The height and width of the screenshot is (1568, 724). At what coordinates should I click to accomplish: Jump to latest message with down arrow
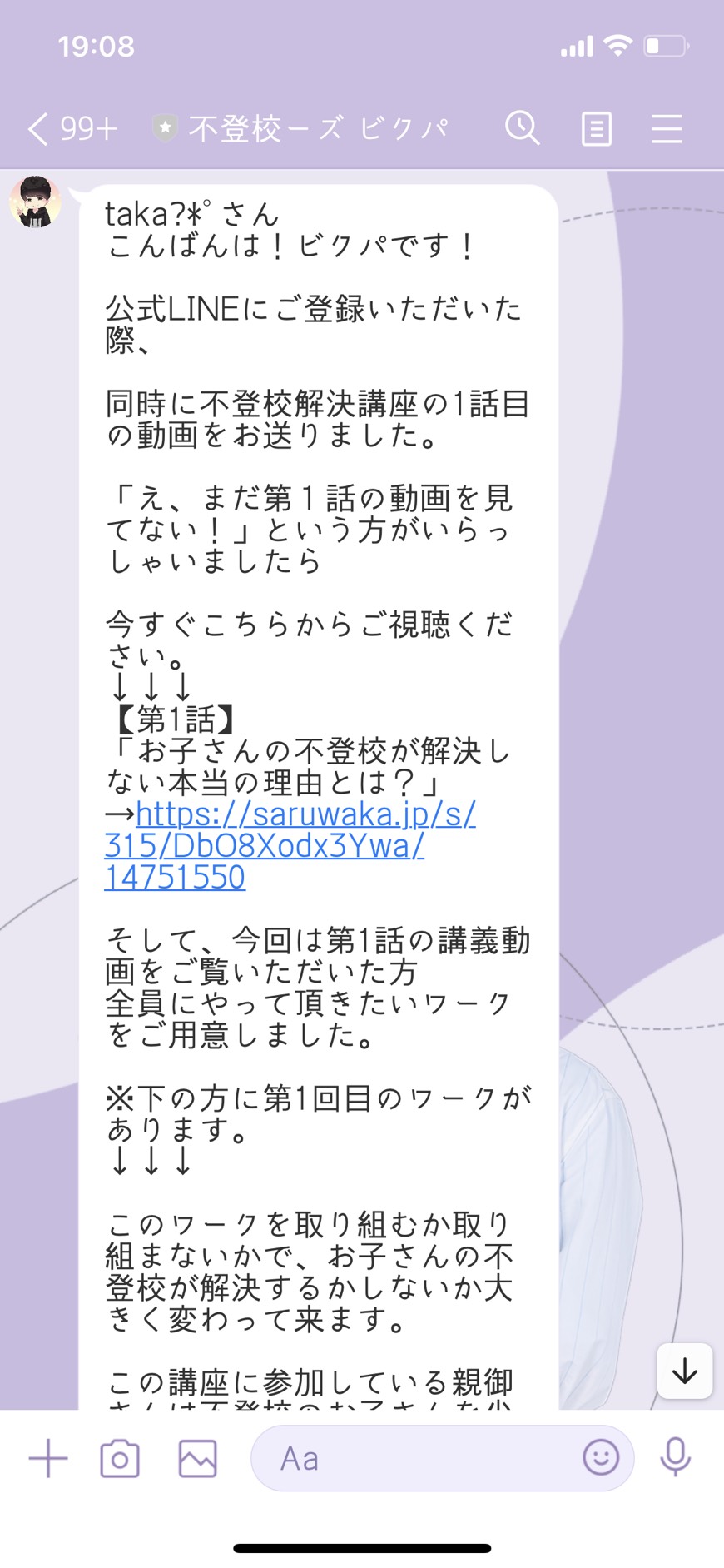click(684, 1371)
